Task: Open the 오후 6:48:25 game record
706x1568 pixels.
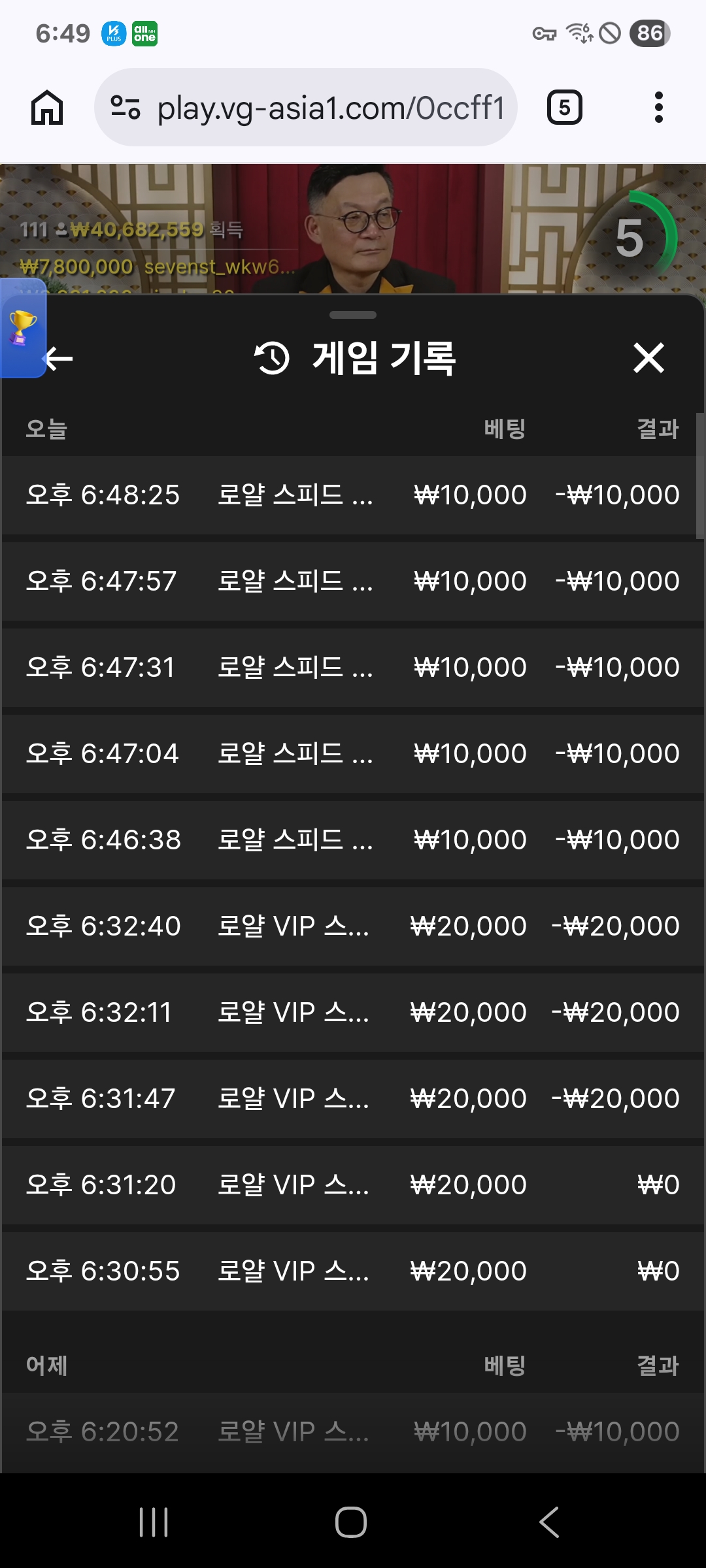Action: click(x=353, y=495)
